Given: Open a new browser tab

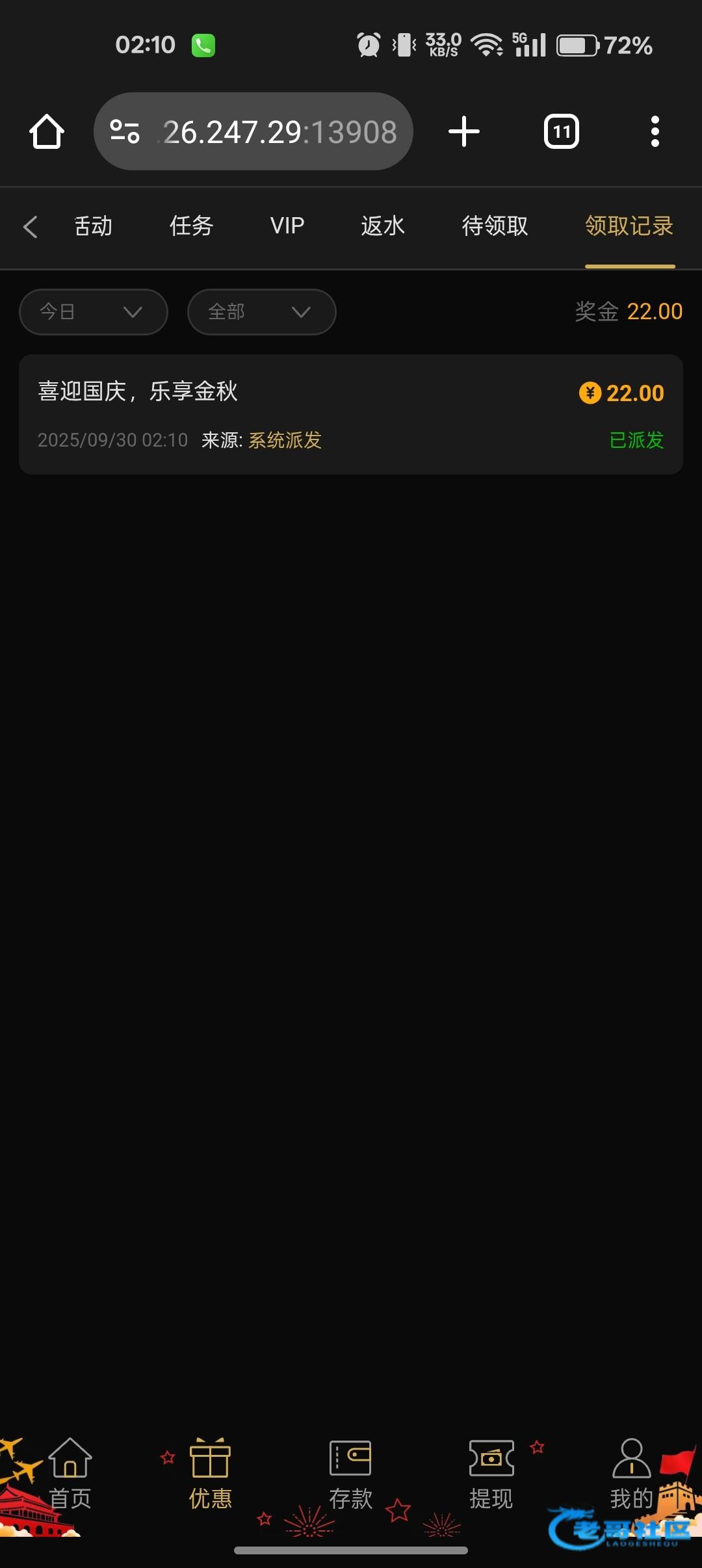Looking at the screenshot, I should coord(464,132).
